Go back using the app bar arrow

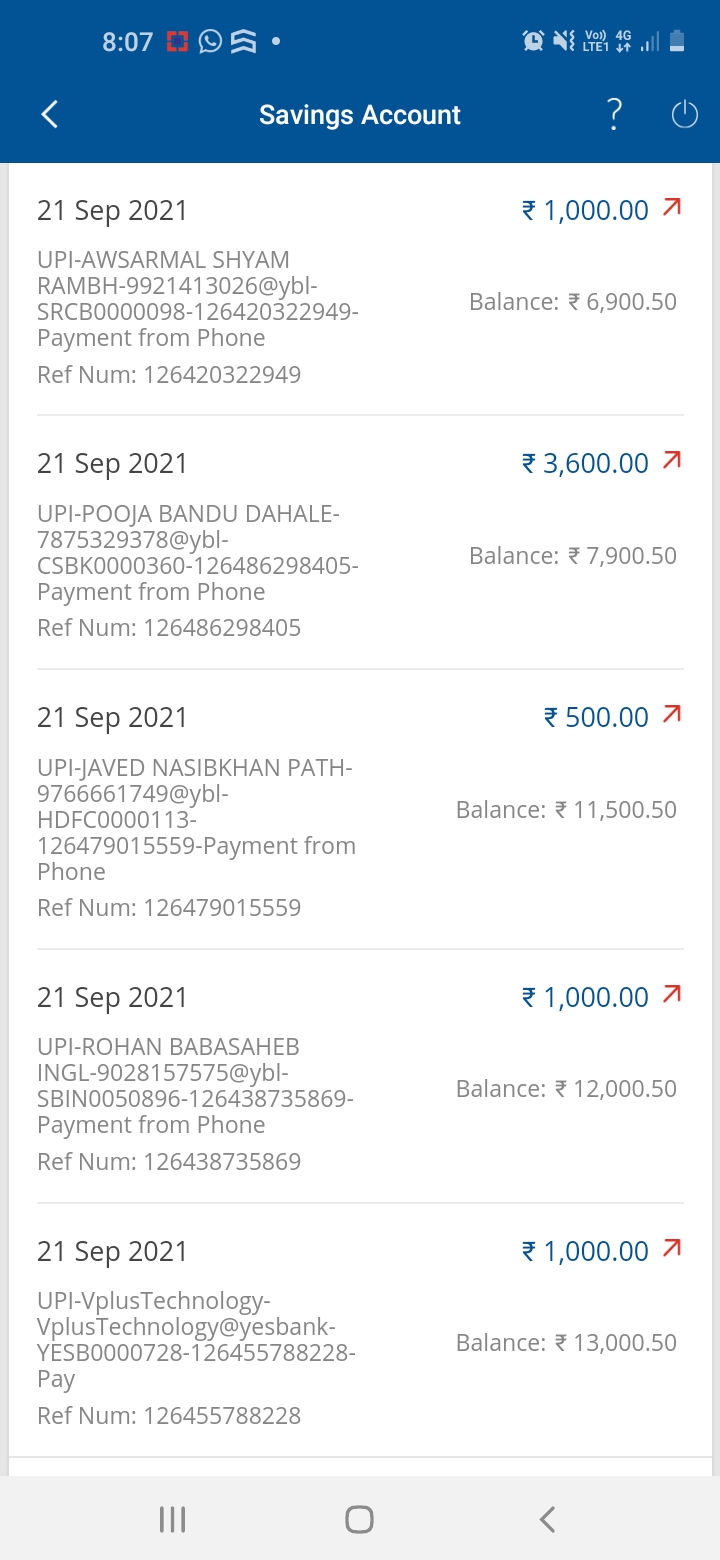[49, 115]
